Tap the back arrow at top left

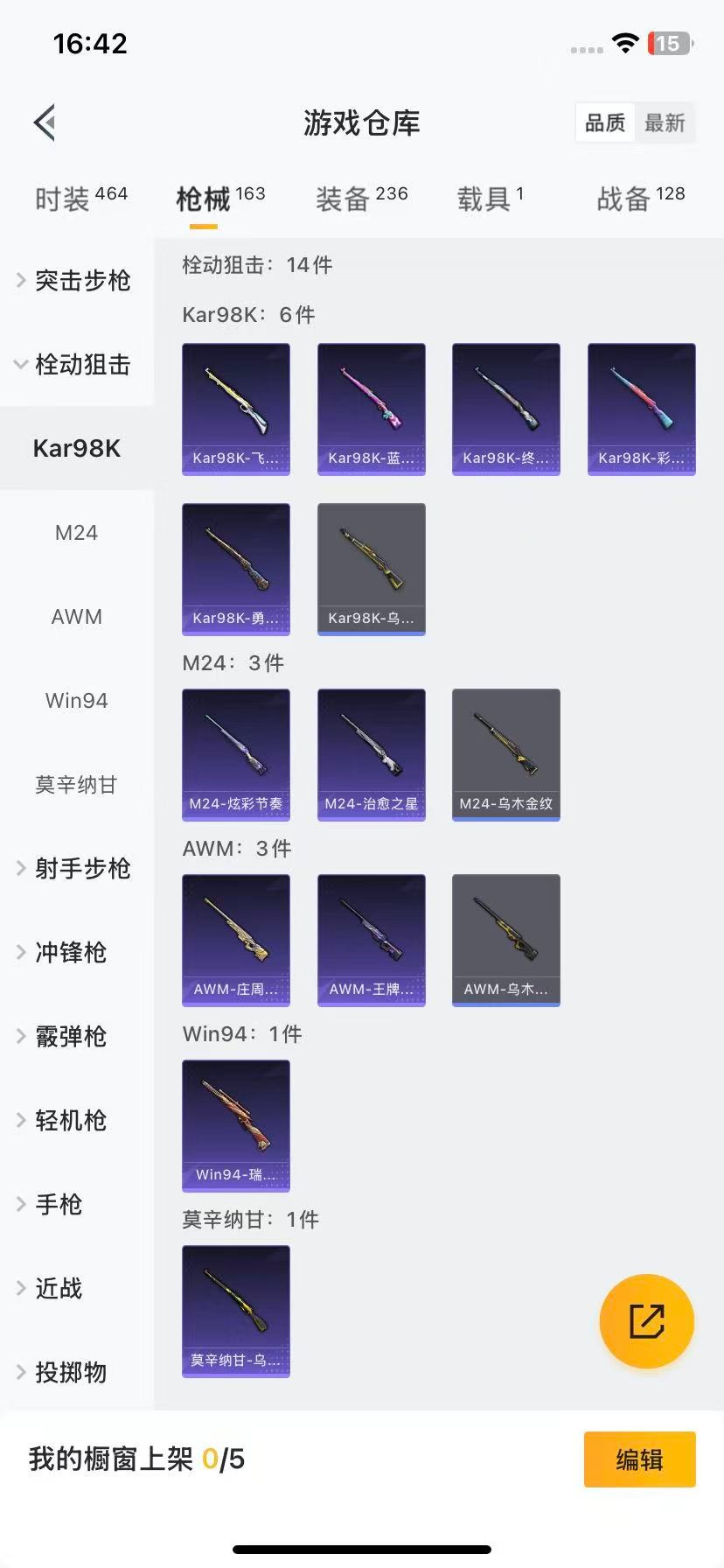44,122
